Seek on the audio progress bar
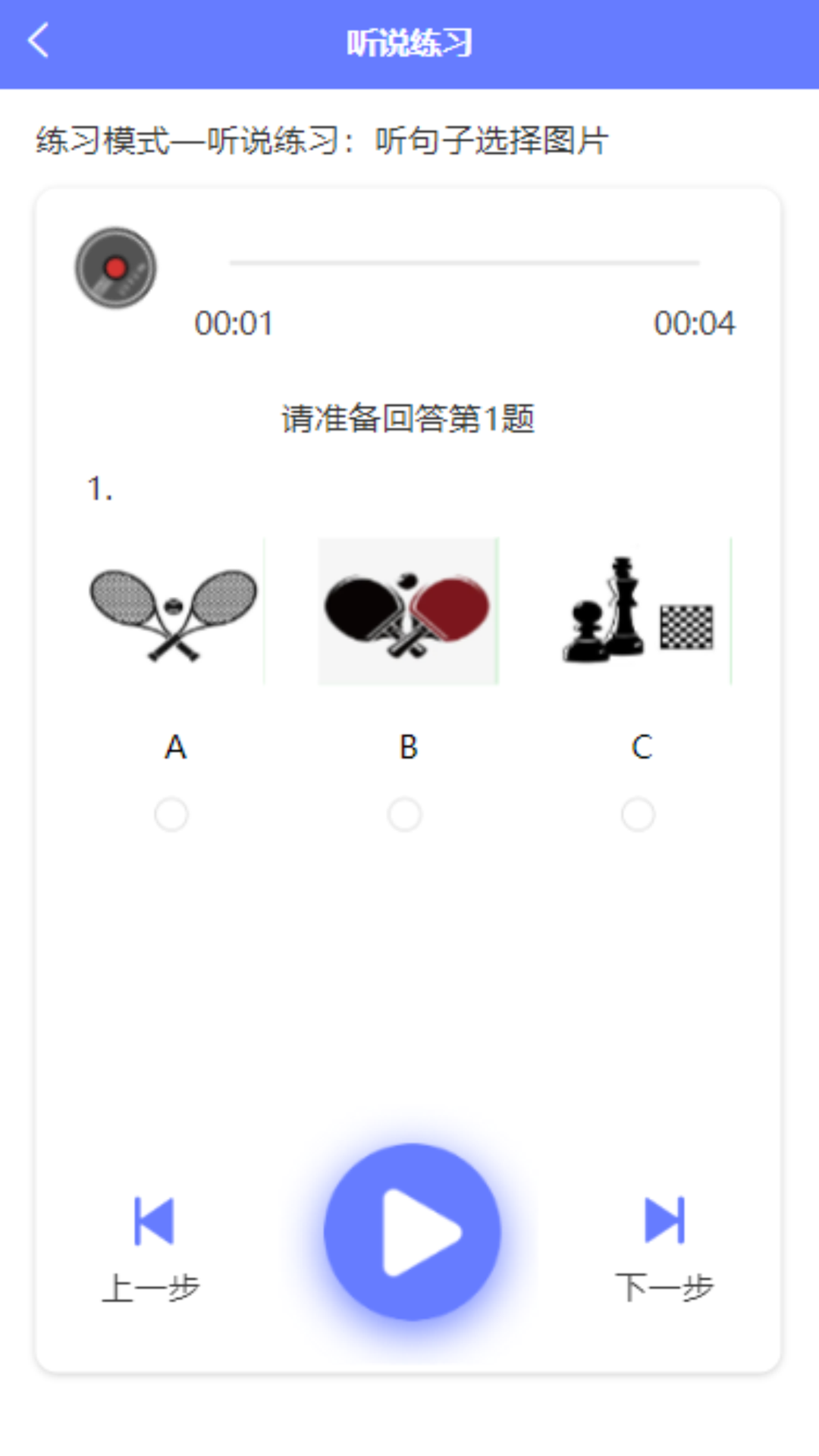Image resolution: width=819 pixels, height=1456 pixels. (x=464, y=262)
